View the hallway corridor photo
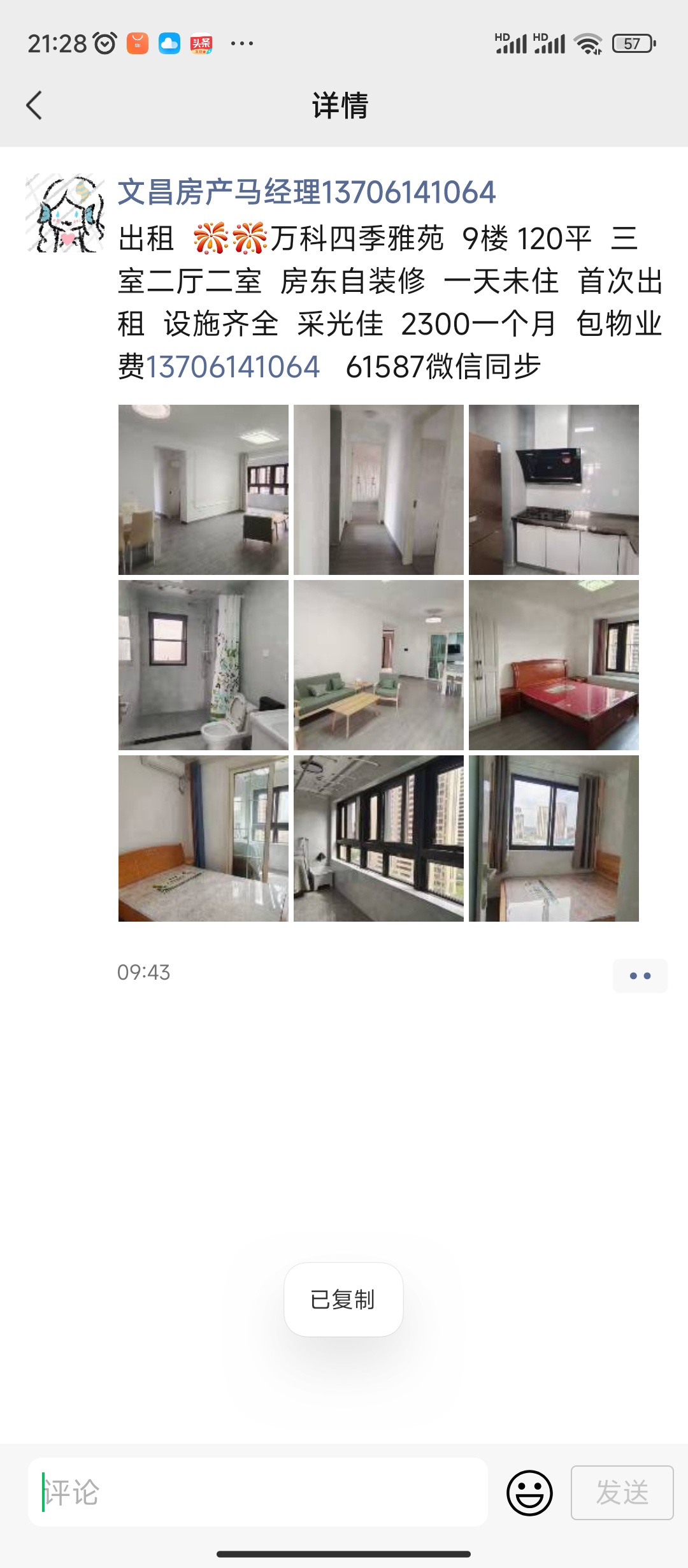Viewport: 688px width, 1568px height. click(x=378, y=490)
